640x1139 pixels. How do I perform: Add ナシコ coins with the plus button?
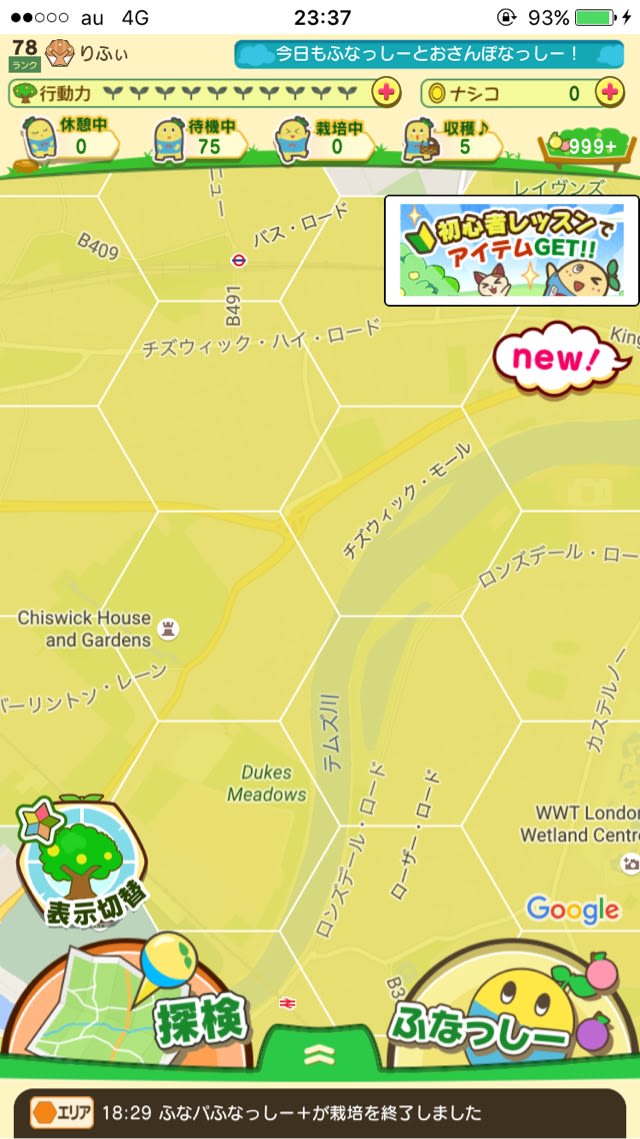[x=609, y=93]
